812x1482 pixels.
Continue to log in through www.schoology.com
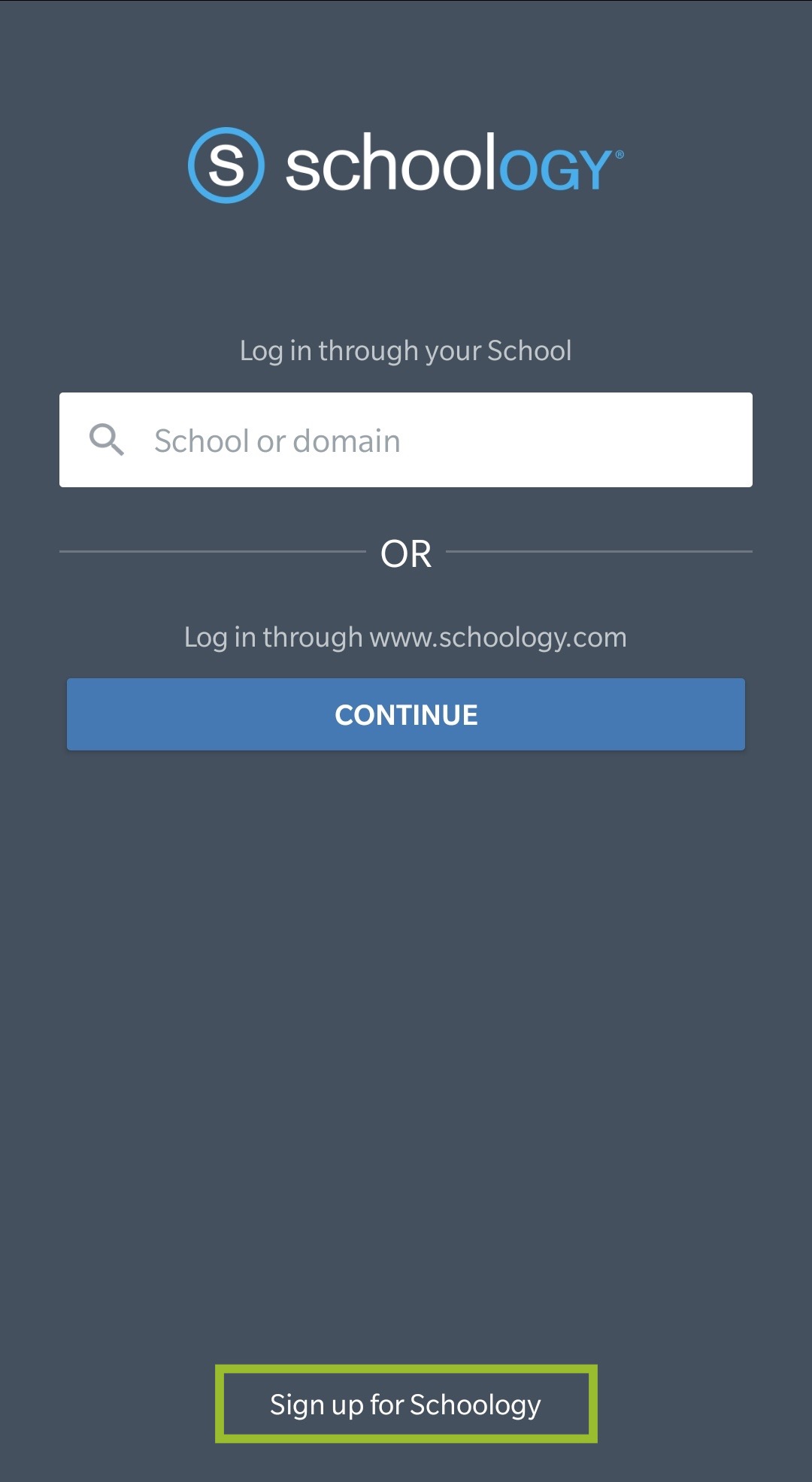406,714
